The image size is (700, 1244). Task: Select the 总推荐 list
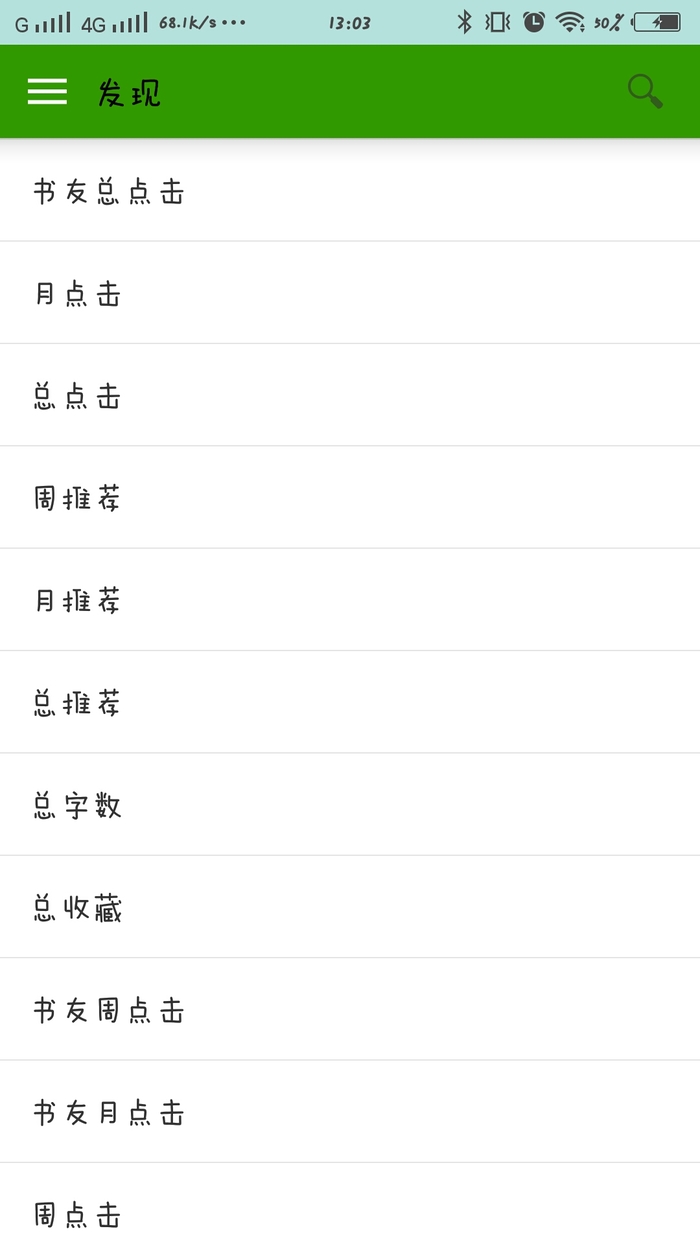[x=77, y=703]
